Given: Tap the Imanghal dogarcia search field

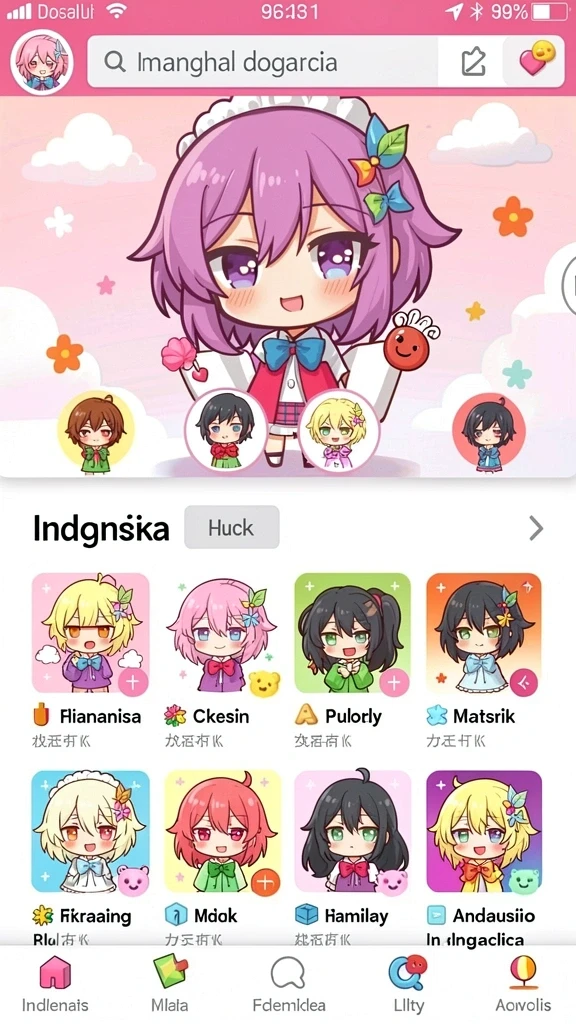Looking at the screenshot, I should pos(263,62).
